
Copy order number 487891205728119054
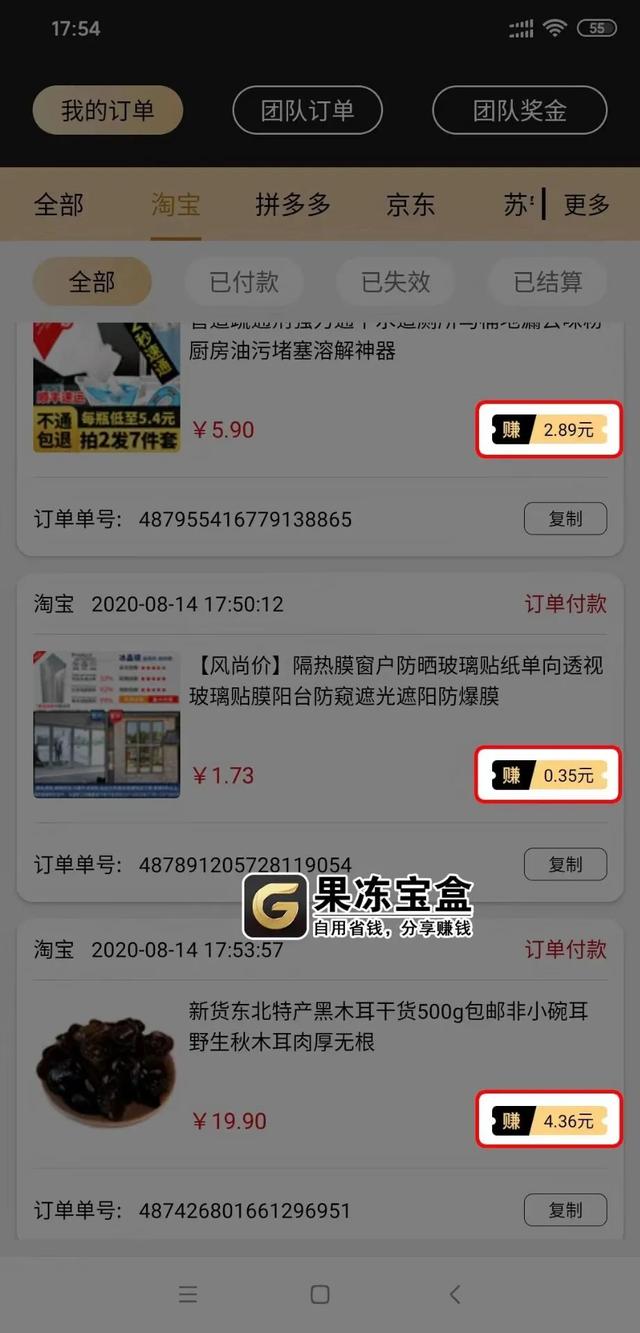[565, 864]
